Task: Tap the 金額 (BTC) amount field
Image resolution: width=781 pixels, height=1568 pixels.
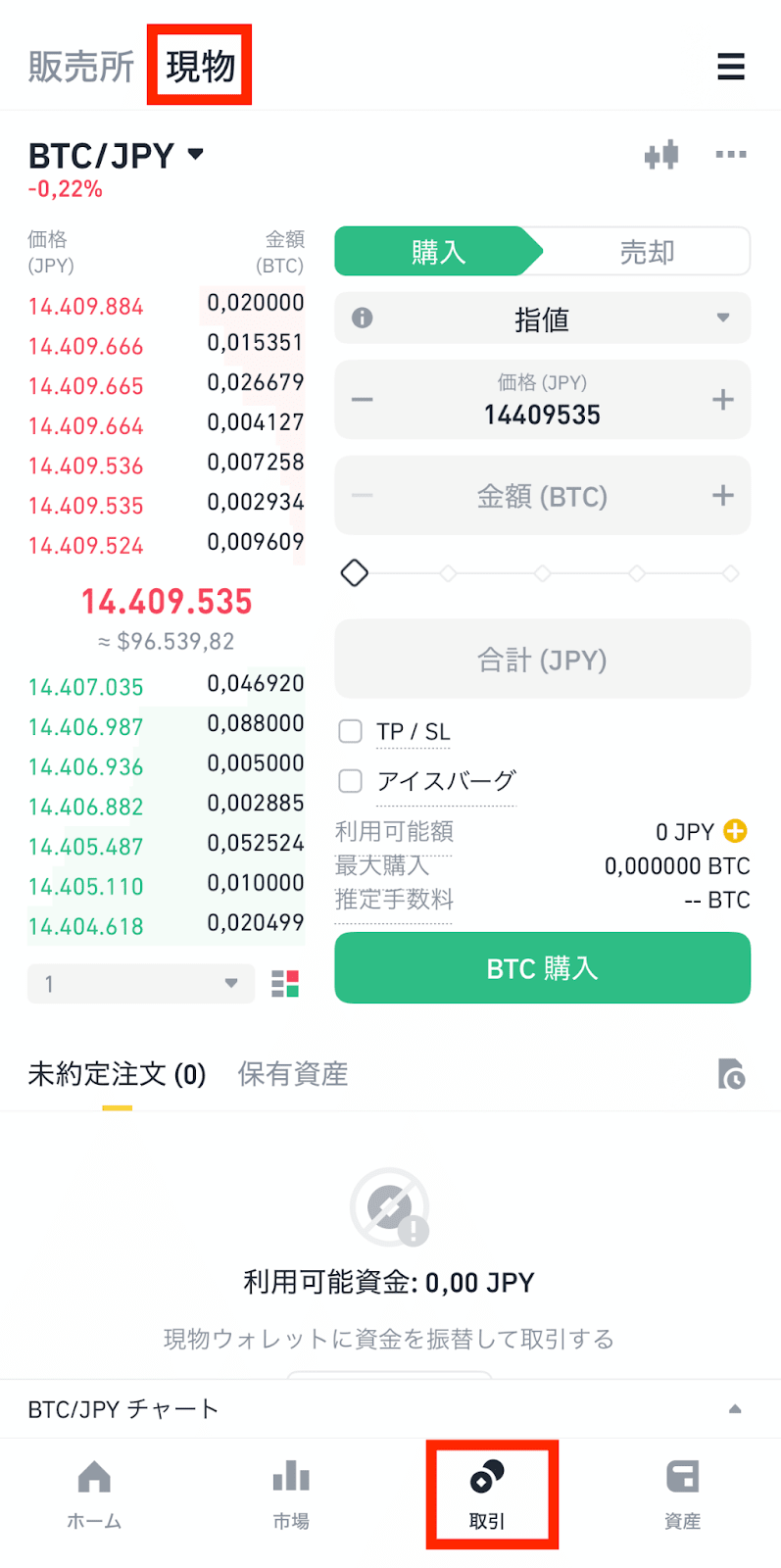Action: [542, 496]
